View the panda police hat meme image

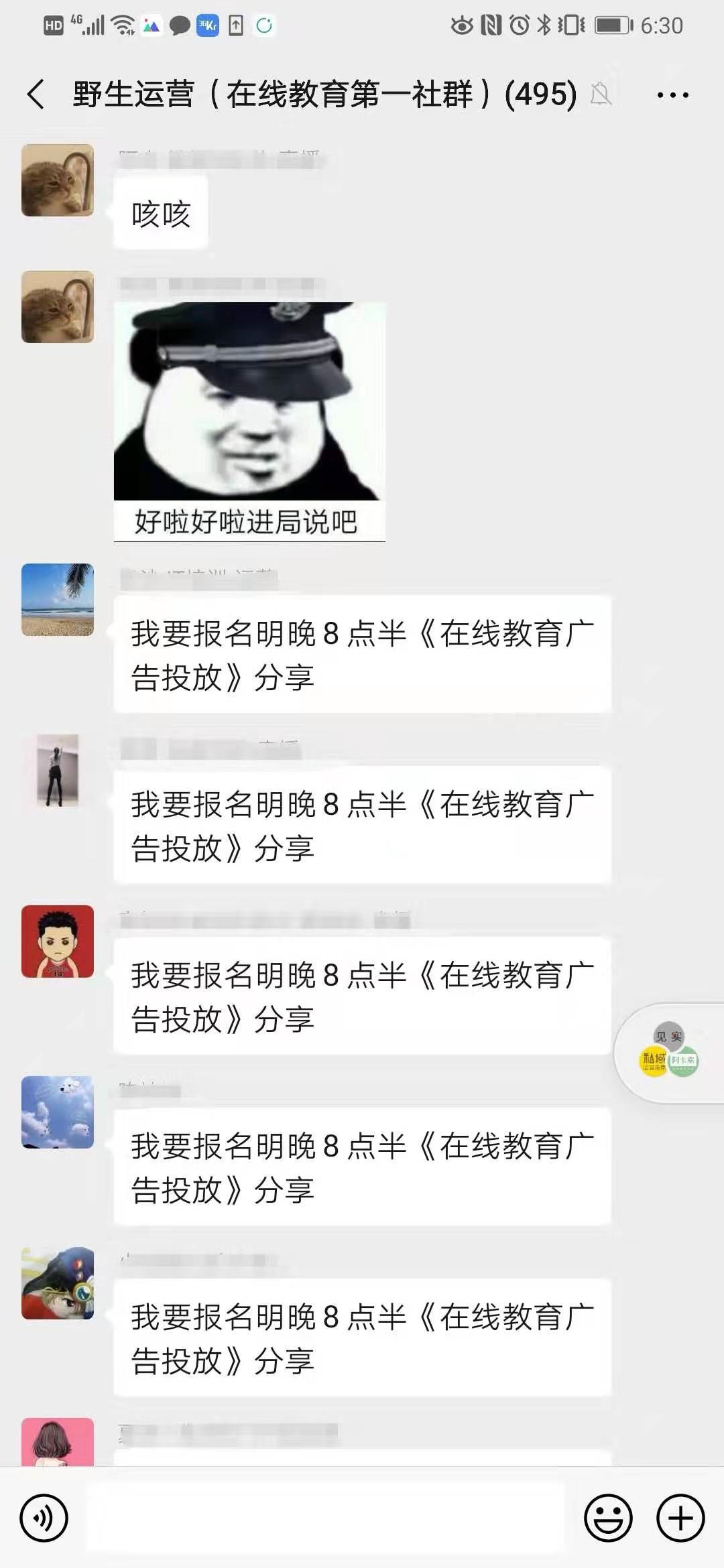pos(249,421)
